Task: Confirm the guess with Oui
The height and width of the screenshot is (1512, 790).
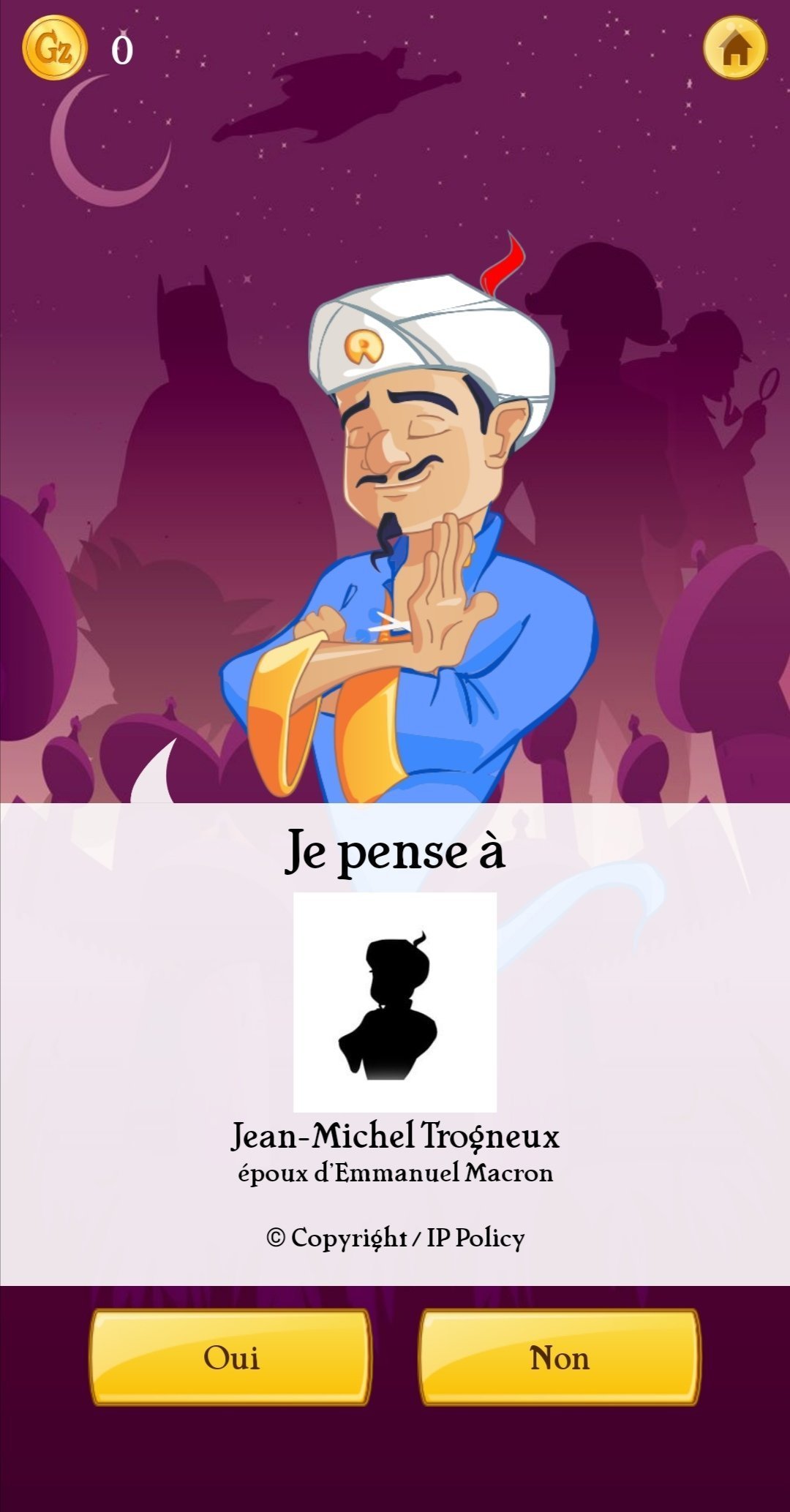Action: 230,1358
